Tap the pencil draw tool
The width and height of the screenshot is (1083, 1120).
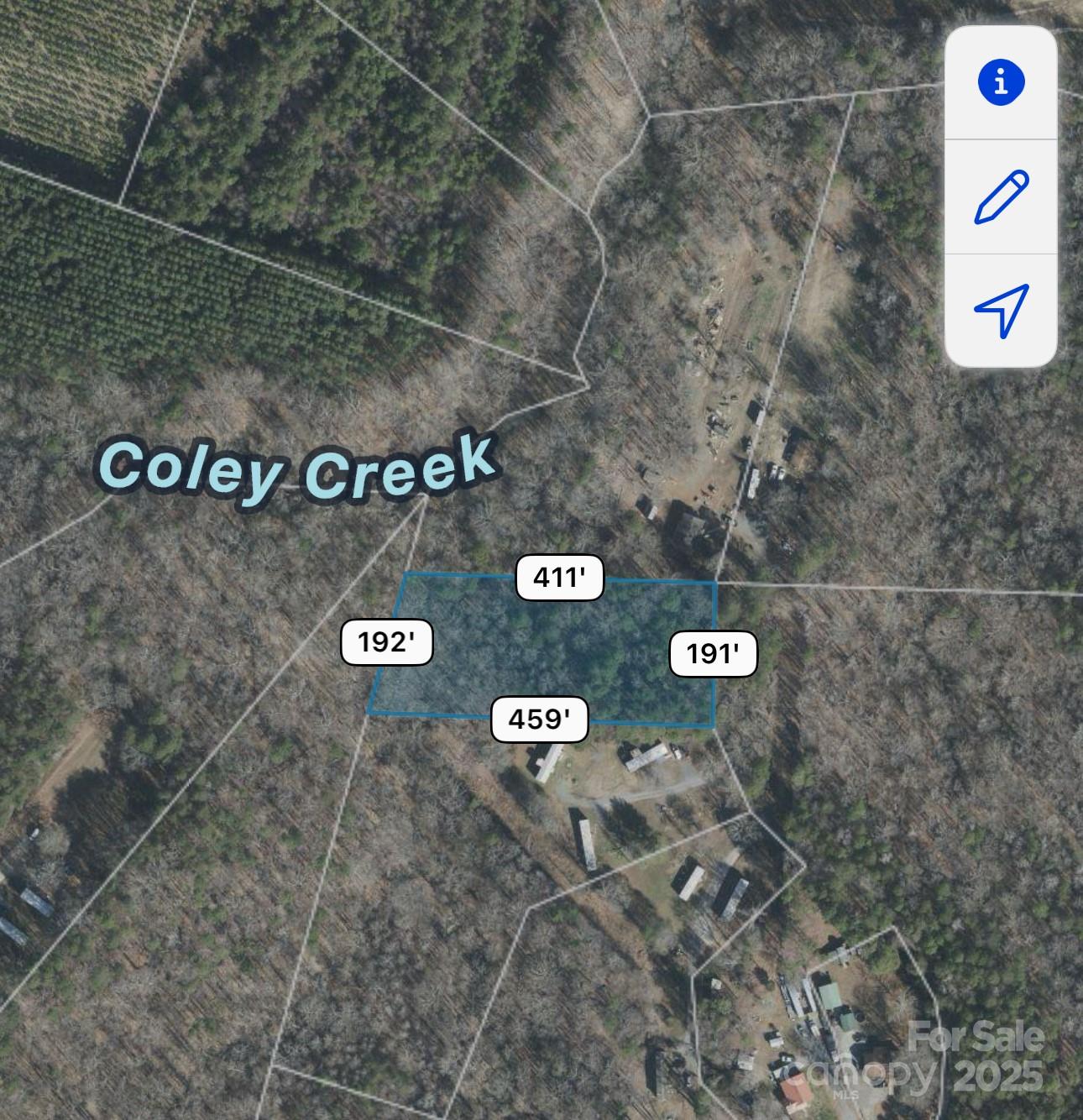(x=1001, y=196)
